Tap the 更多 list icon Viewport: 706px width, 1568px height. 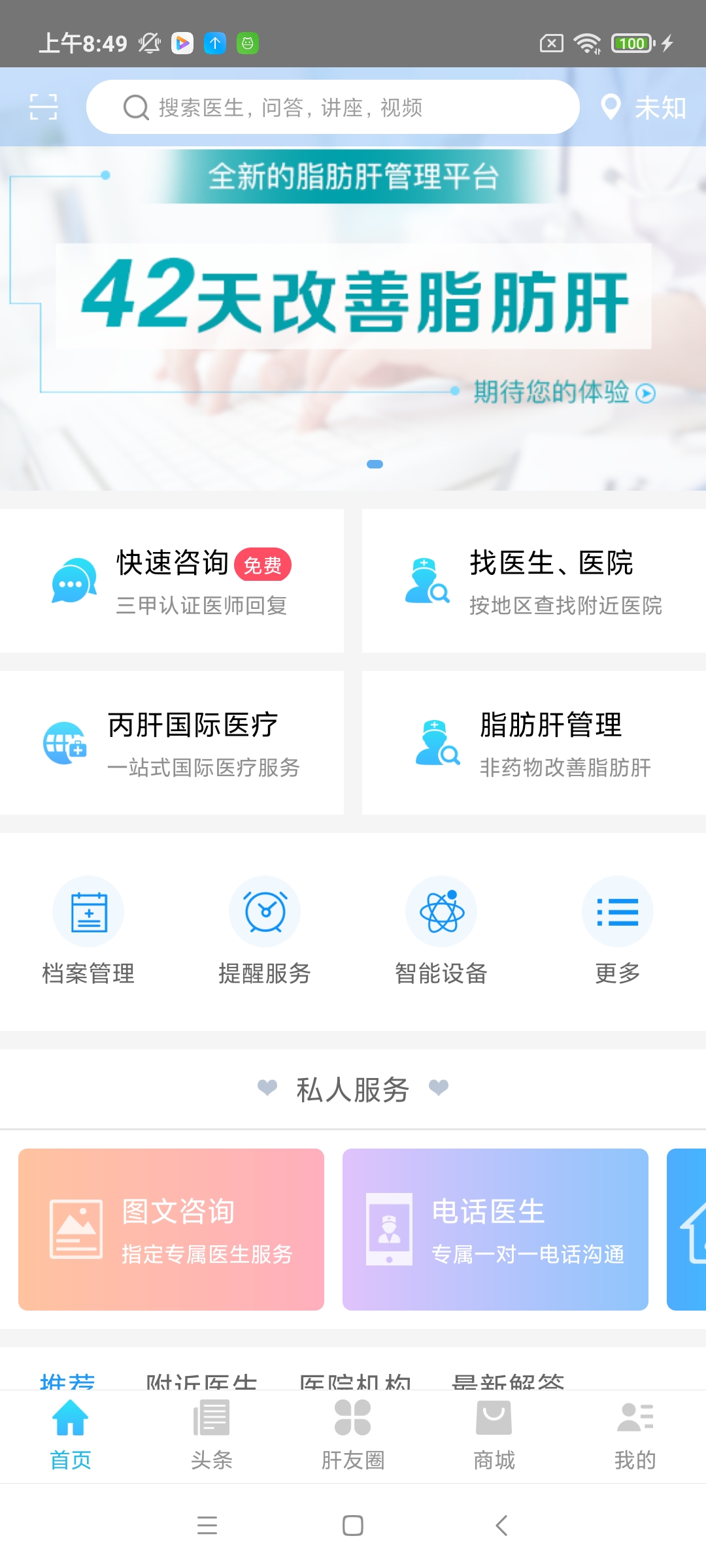618,911
